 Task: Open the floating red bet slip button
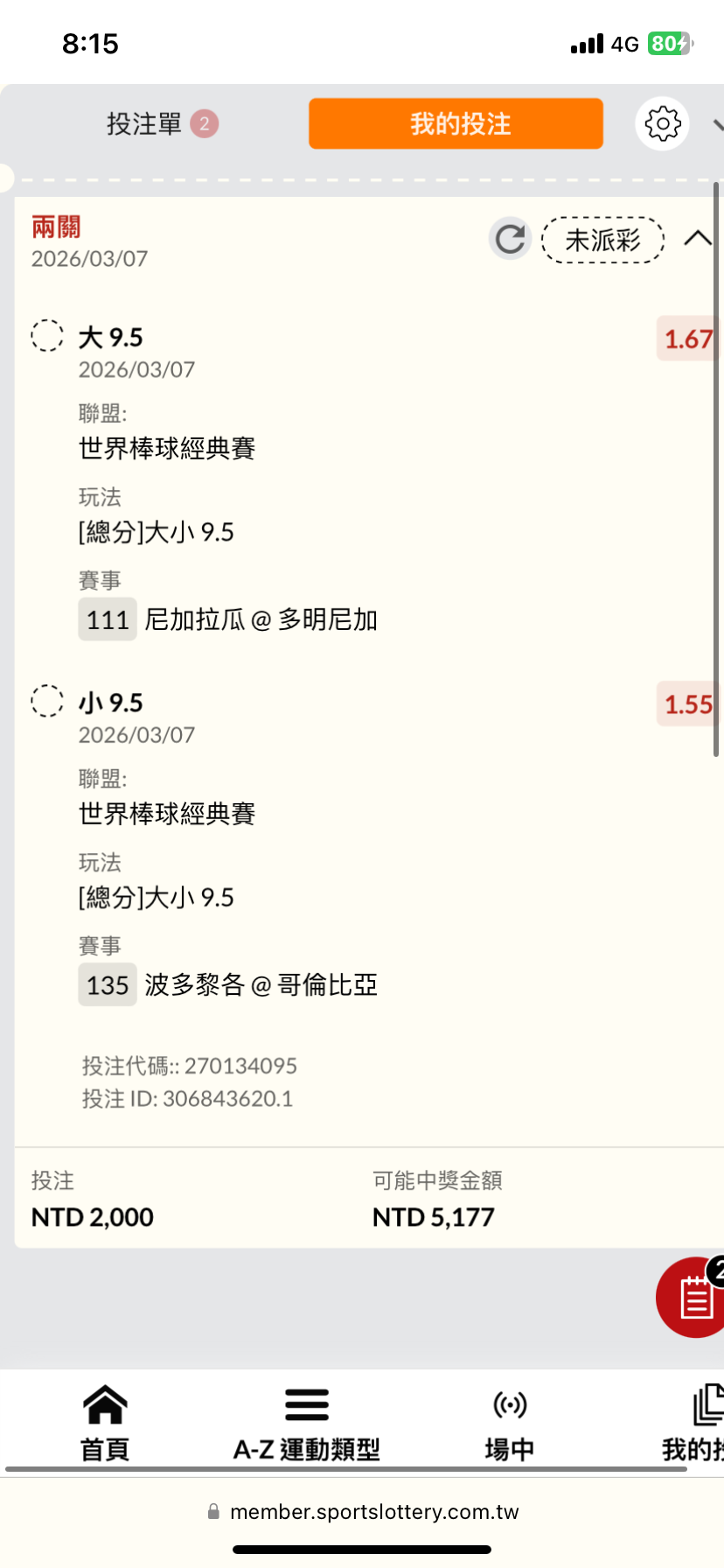(x=694, y=1297)
